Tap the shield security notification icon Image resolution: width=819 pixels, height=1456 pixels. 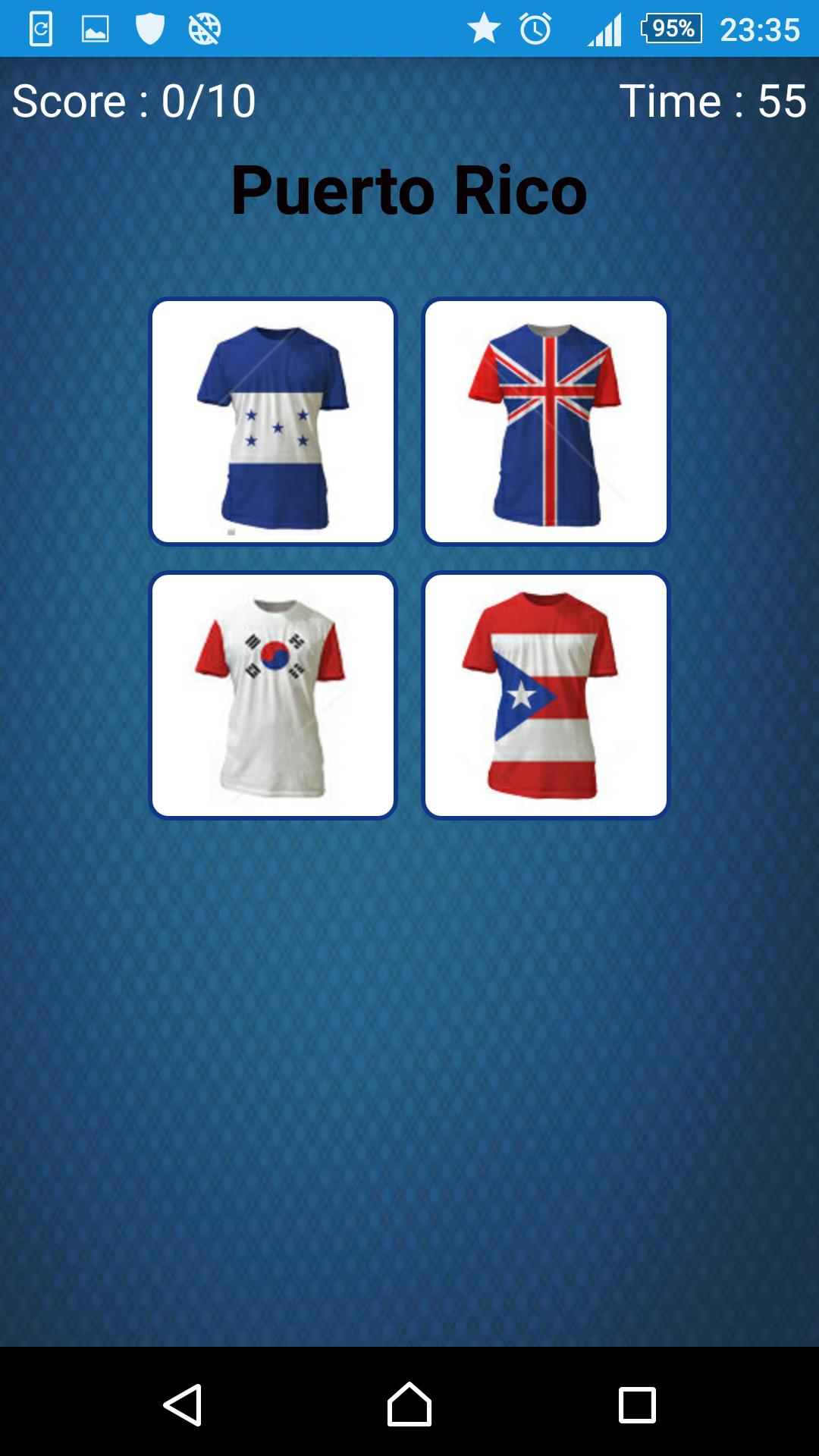[149, 29]
